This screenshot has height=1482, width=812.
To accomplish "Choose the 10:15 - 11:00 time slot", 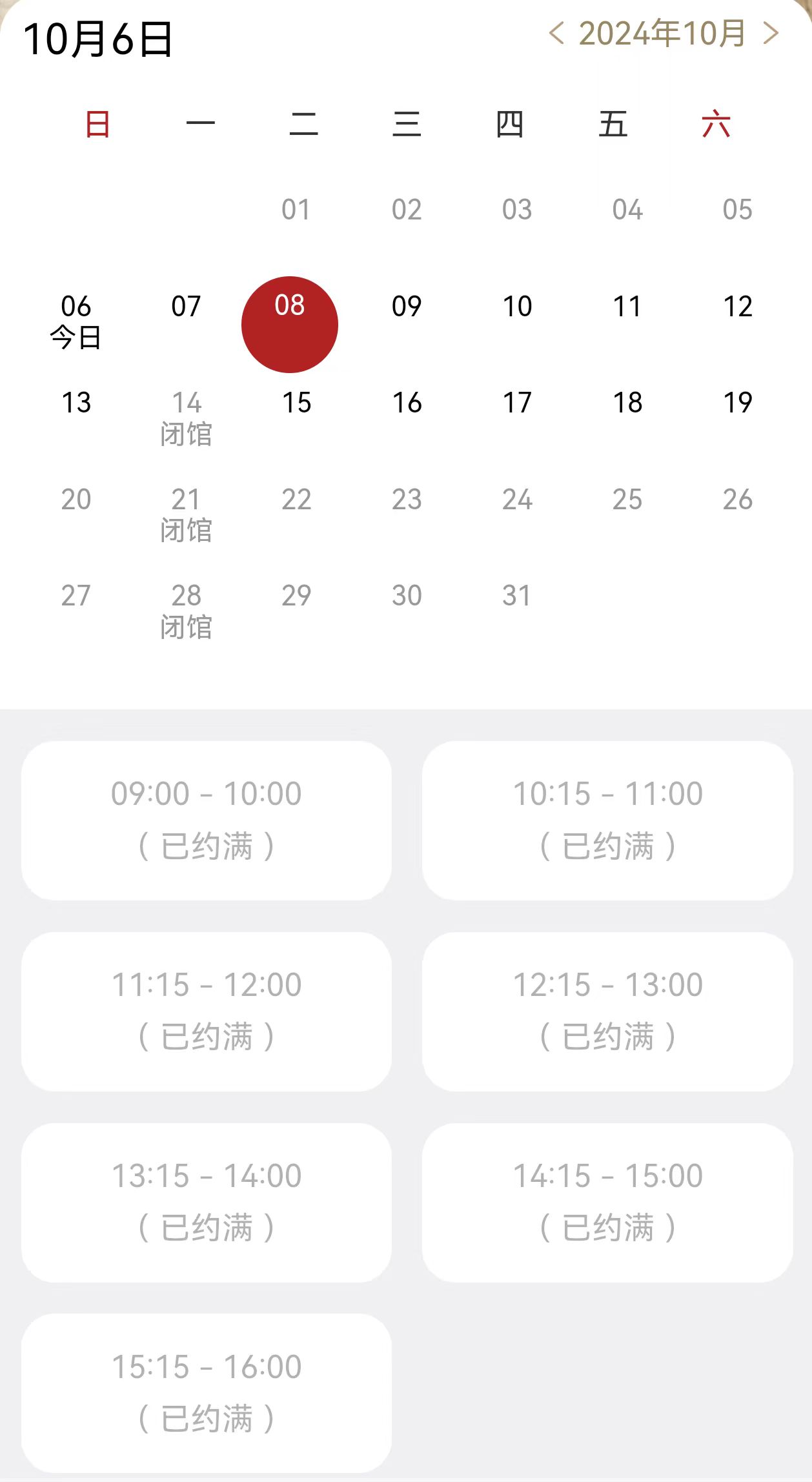I will 607,820.
